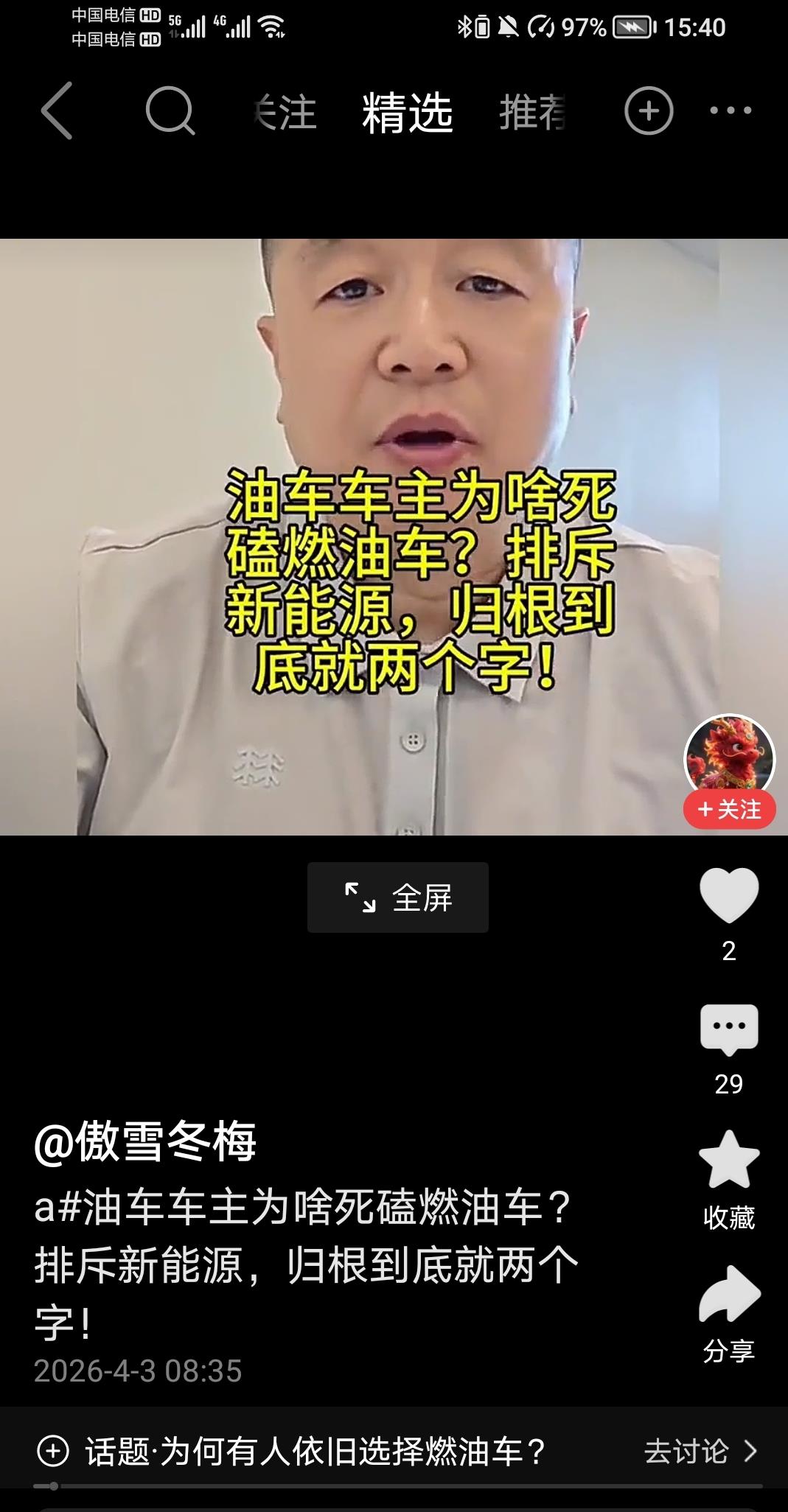Enter fullscreen with the 全屏 button
Screen dimensions: 788x1512
(x=398, y=897)
